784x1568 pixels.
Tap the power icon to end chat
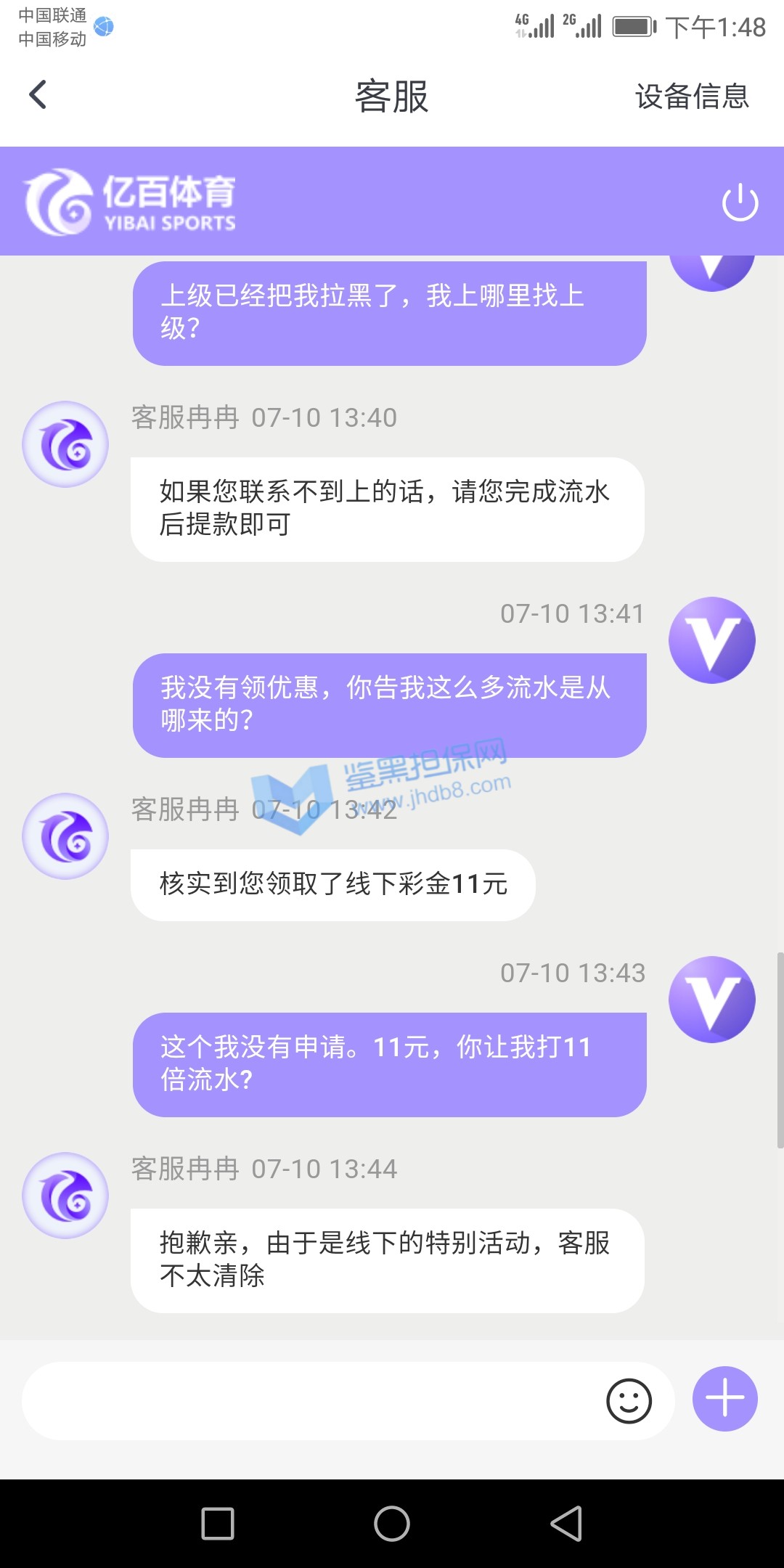pyautogui.click(x=740, y=202)
